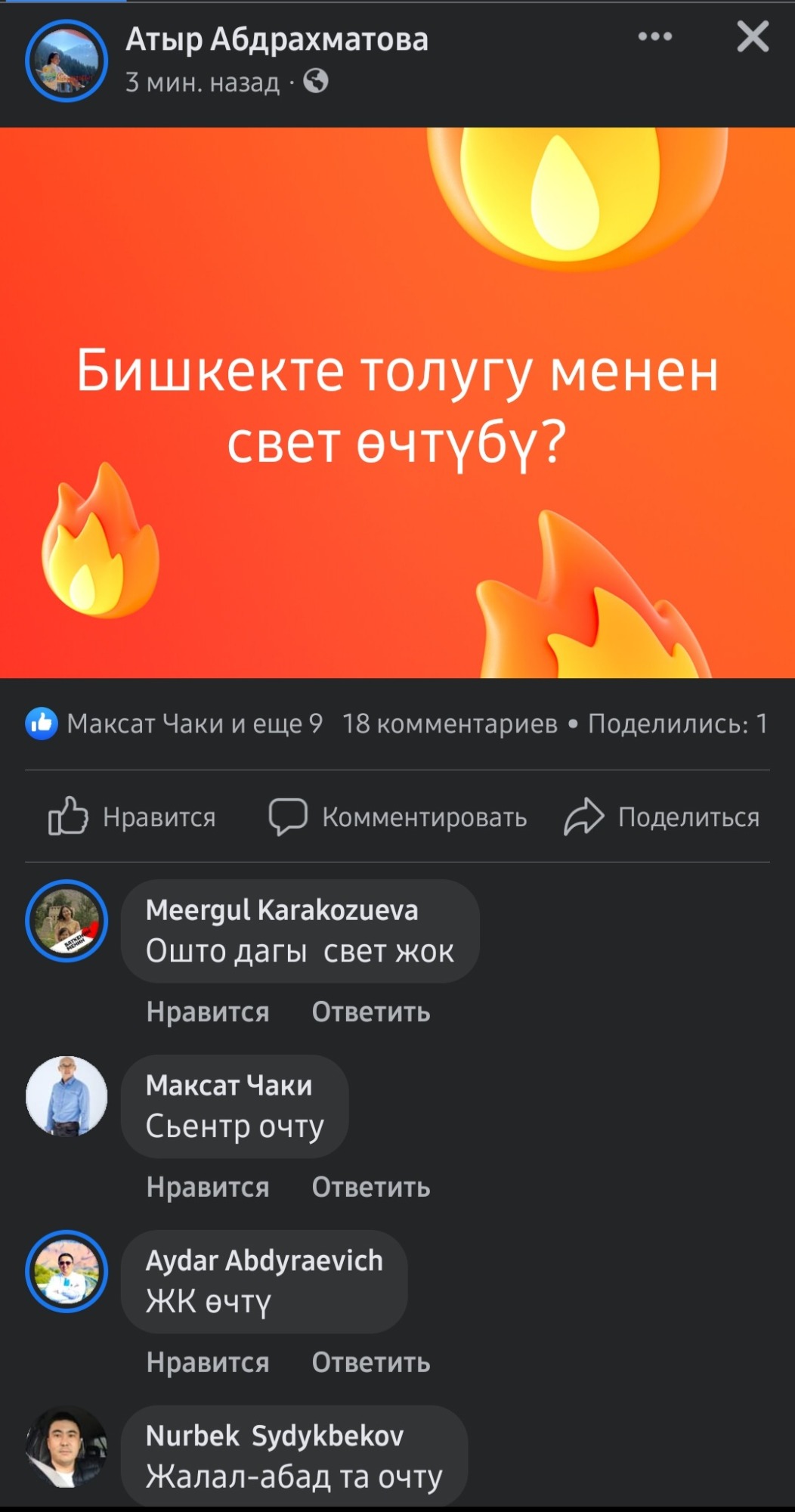
Task: Tap Комментировать to write a comment
Action: (398, 817)
